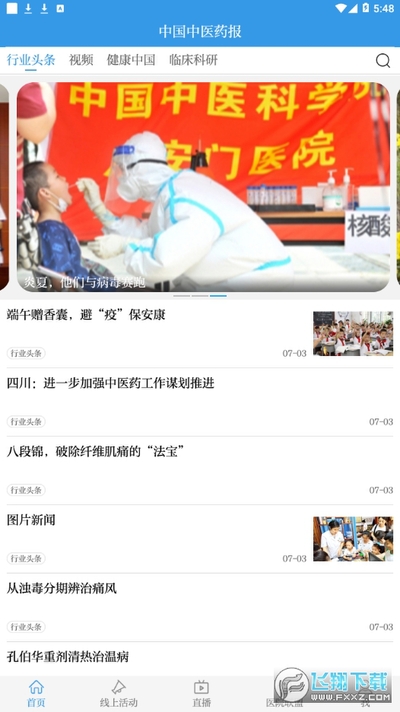The height and width of the screenshot is (712, 400).
Task: Read 八段锦，破除纤维肌痛的“法宝”
Action: click(200, 471)
